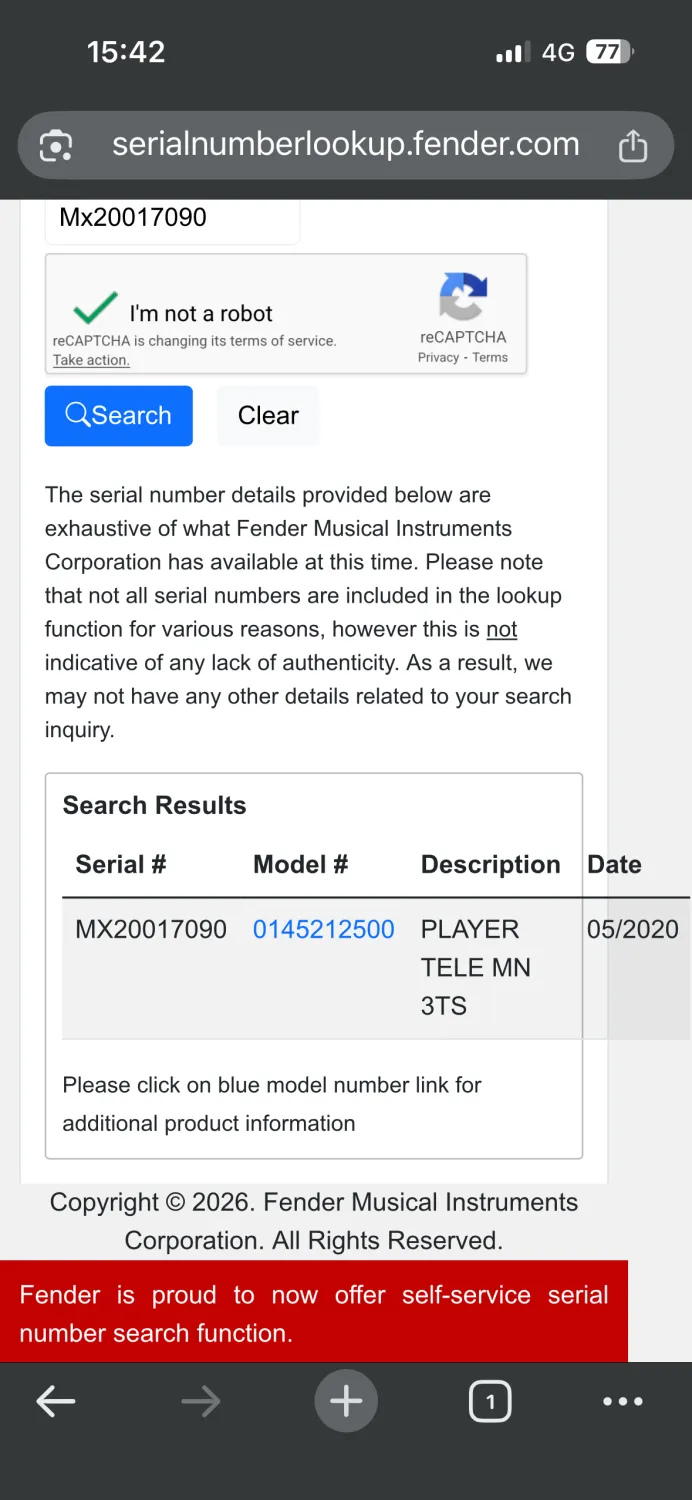692x1500 pixels.
Task: Open reCAPTCHA Terms link
Action: pyautogui.click(x=490, y=358)
